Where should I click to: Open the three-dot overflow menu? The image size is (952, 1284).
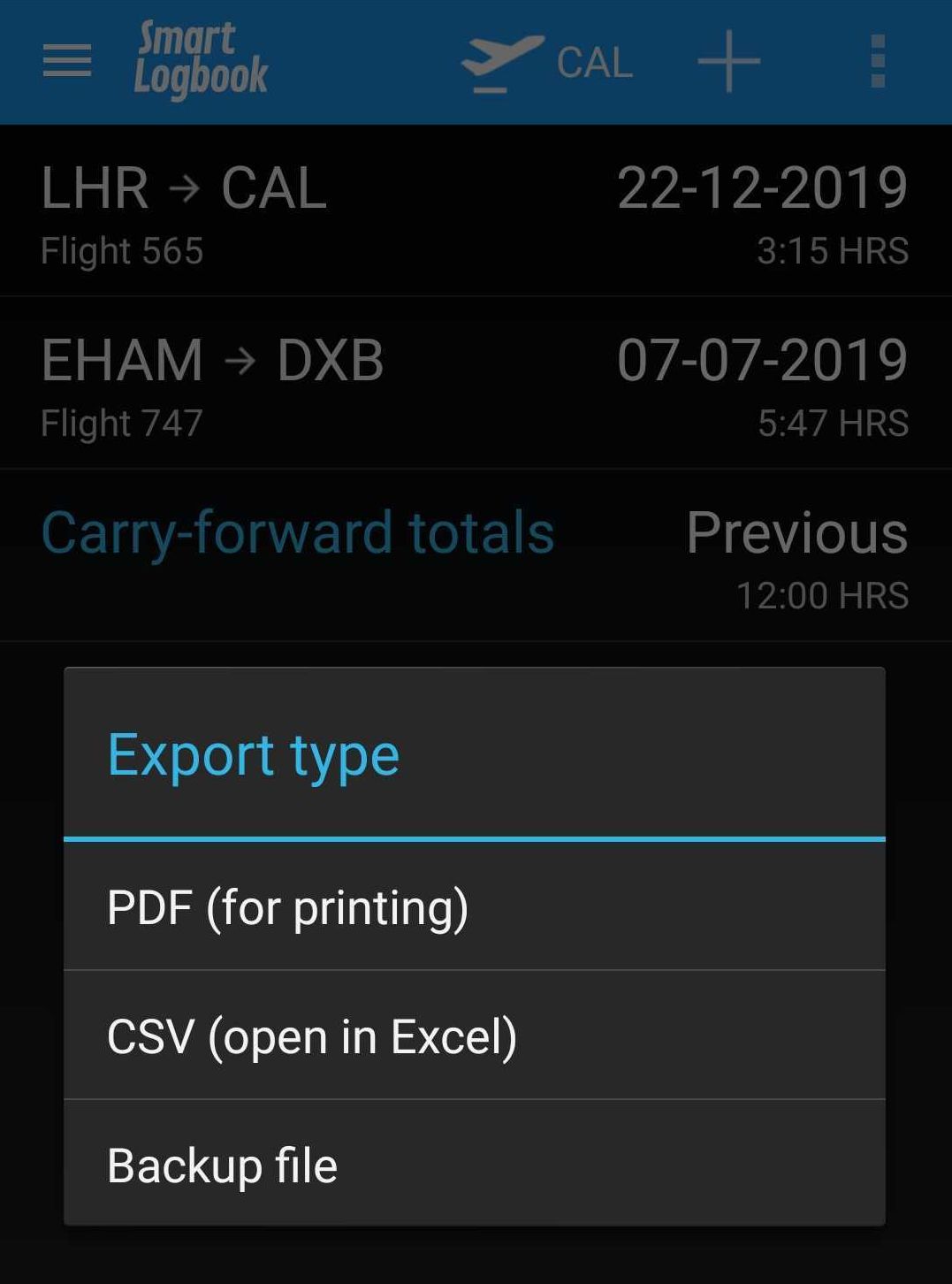click(x=877, y=62)
